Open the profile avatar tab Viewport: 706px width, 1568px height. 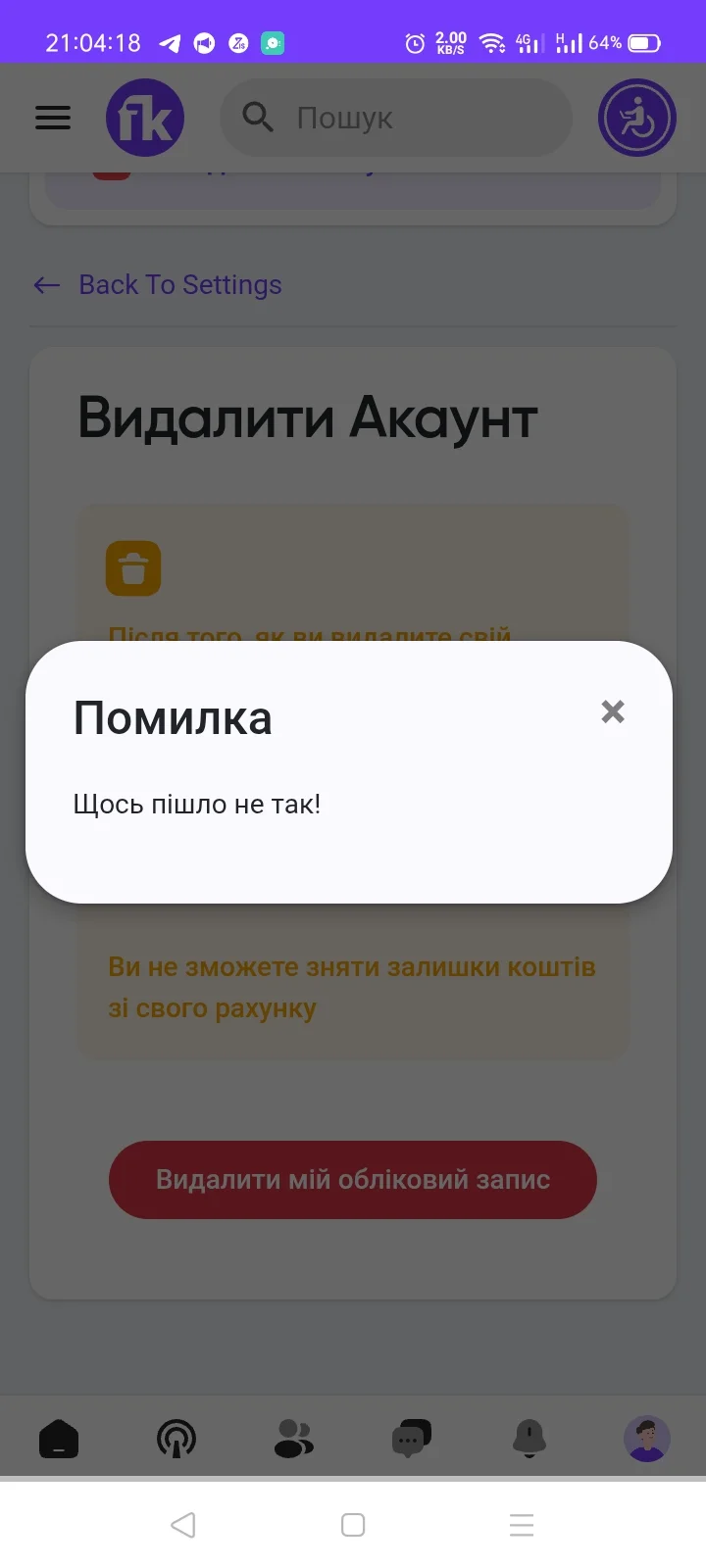pos(647,1439)
